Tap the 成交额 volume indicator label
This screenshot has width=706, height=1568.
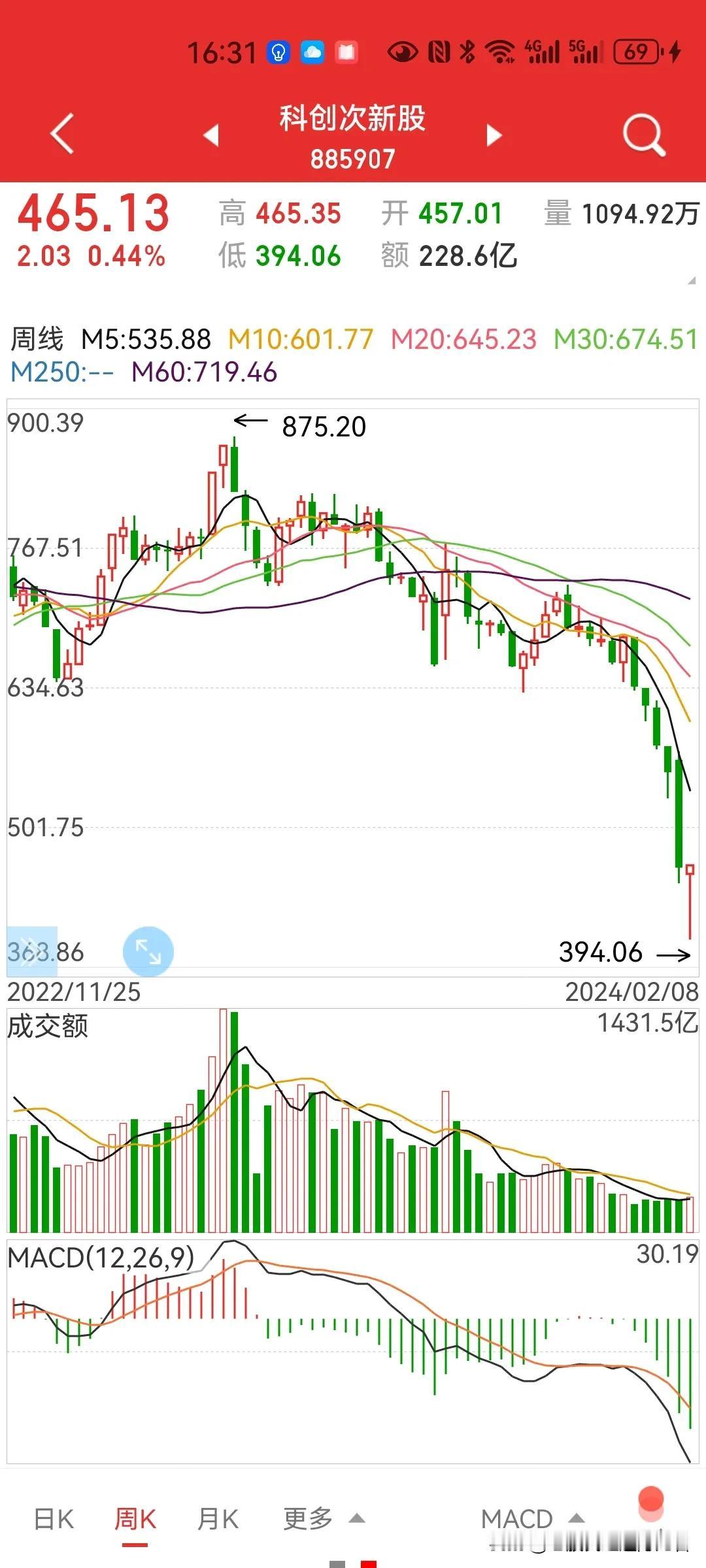point(48,1026)
